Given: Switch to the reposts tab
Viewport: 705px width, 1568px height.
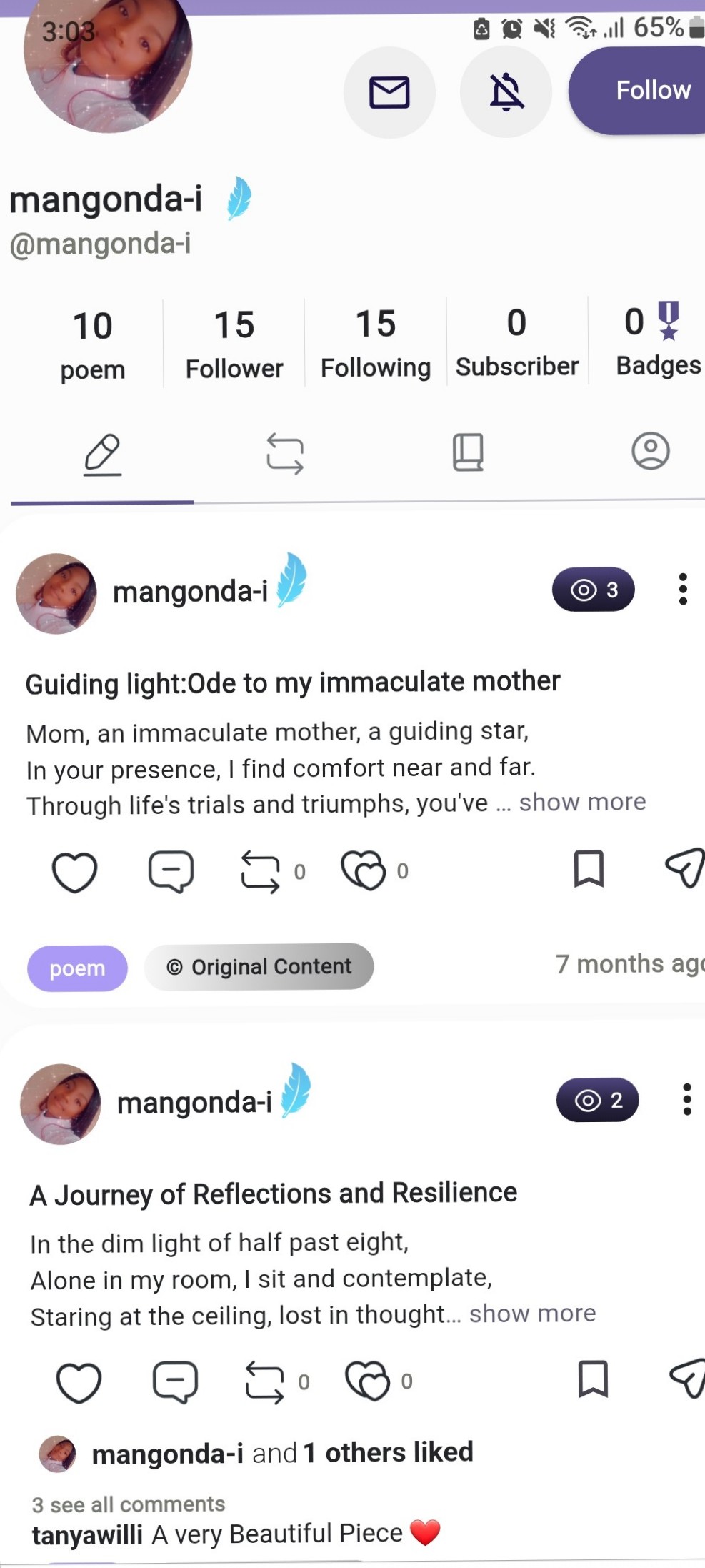Looking at the screenshot, I should tap(285, 453).
